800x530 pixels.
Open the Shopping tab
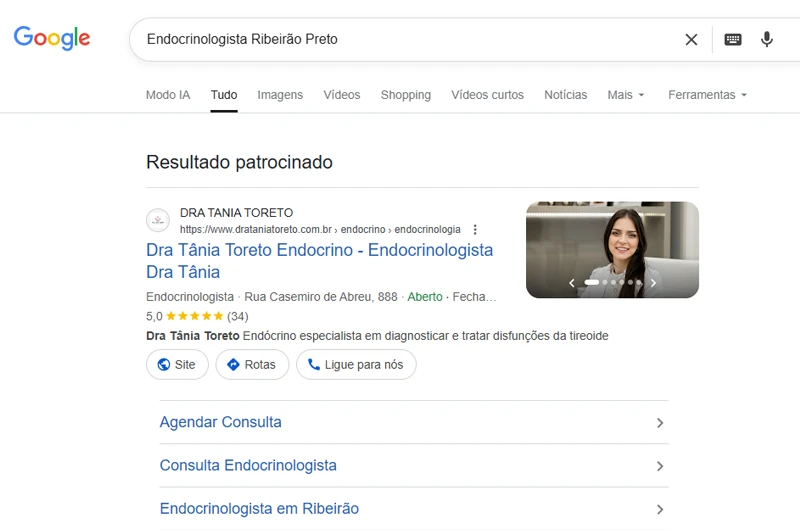pos(406,95)
